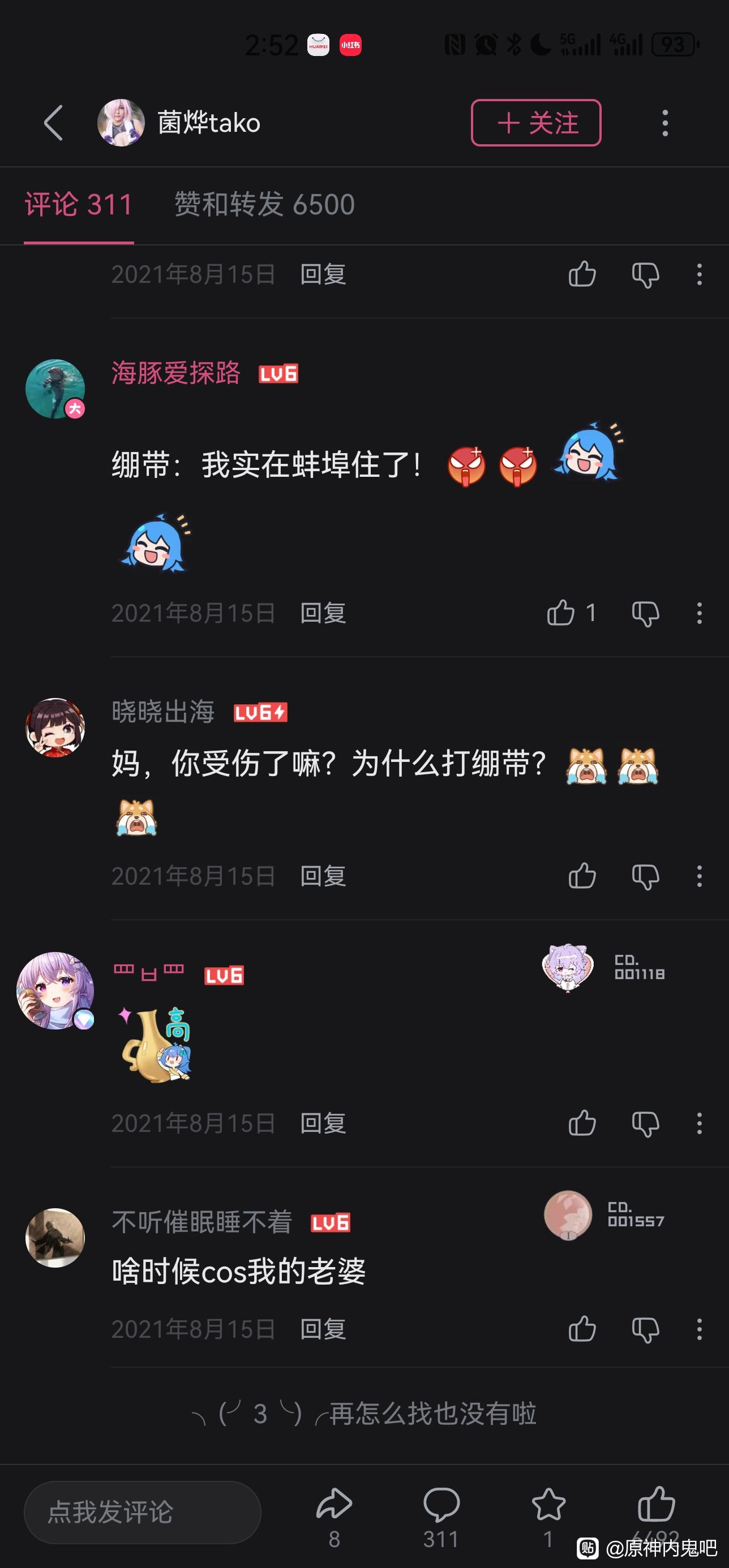
Task: Open more options on 海豚爱探路's comment
Action: 699,613
